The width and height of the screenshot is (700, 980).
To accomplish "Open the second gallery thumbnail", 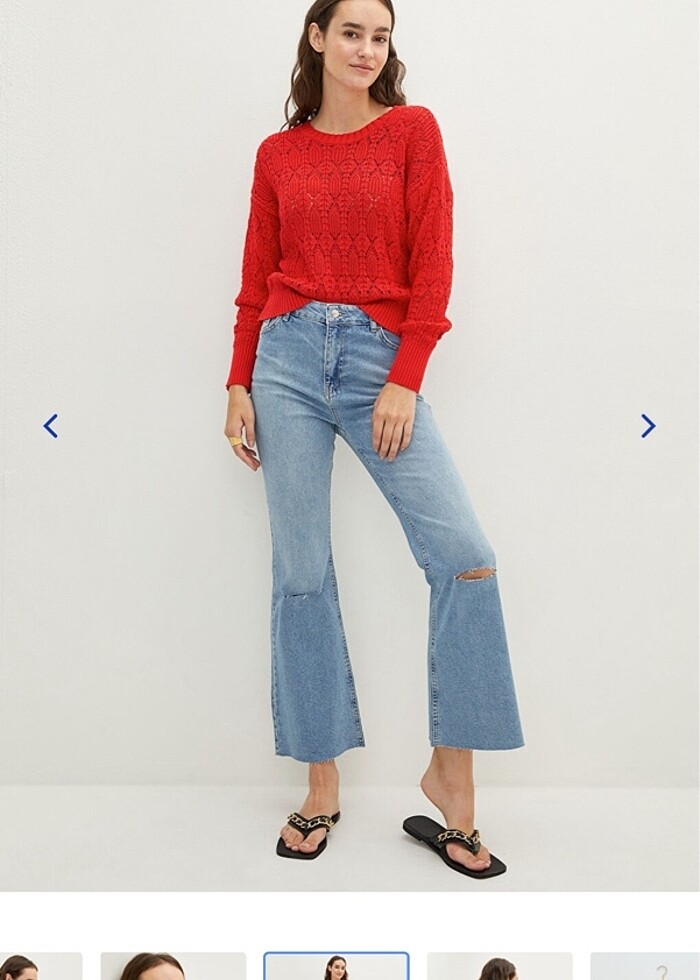I will coord(173,966).
